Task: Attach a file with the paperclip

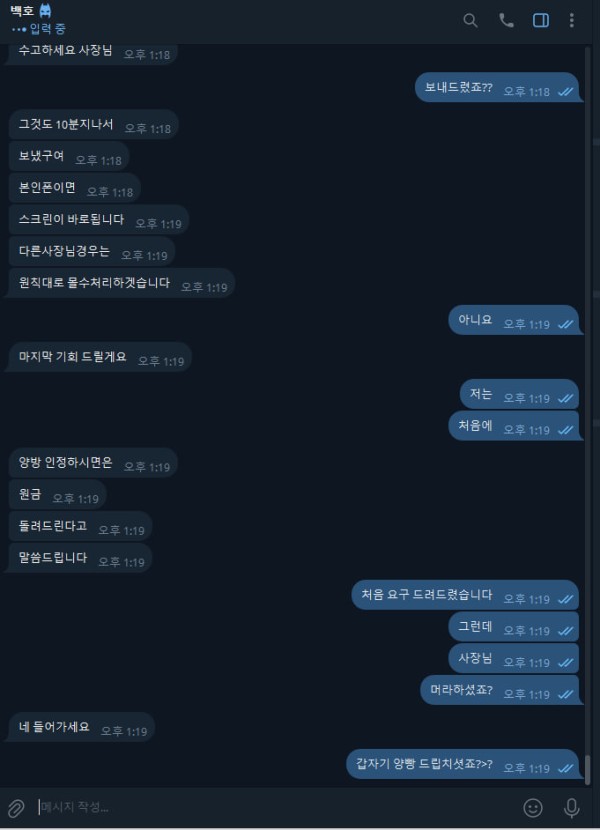Action: (16, 807)
